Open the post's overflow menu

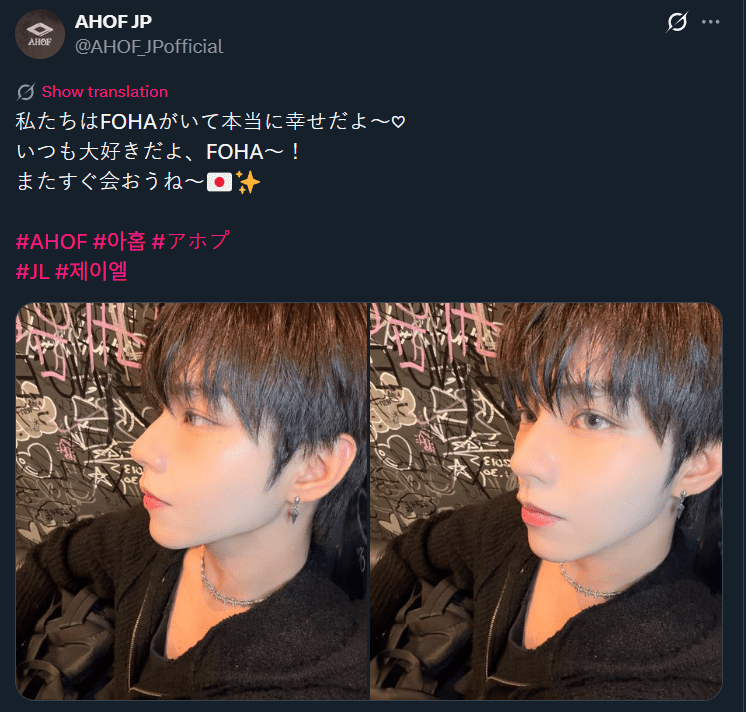pos(711,22)
